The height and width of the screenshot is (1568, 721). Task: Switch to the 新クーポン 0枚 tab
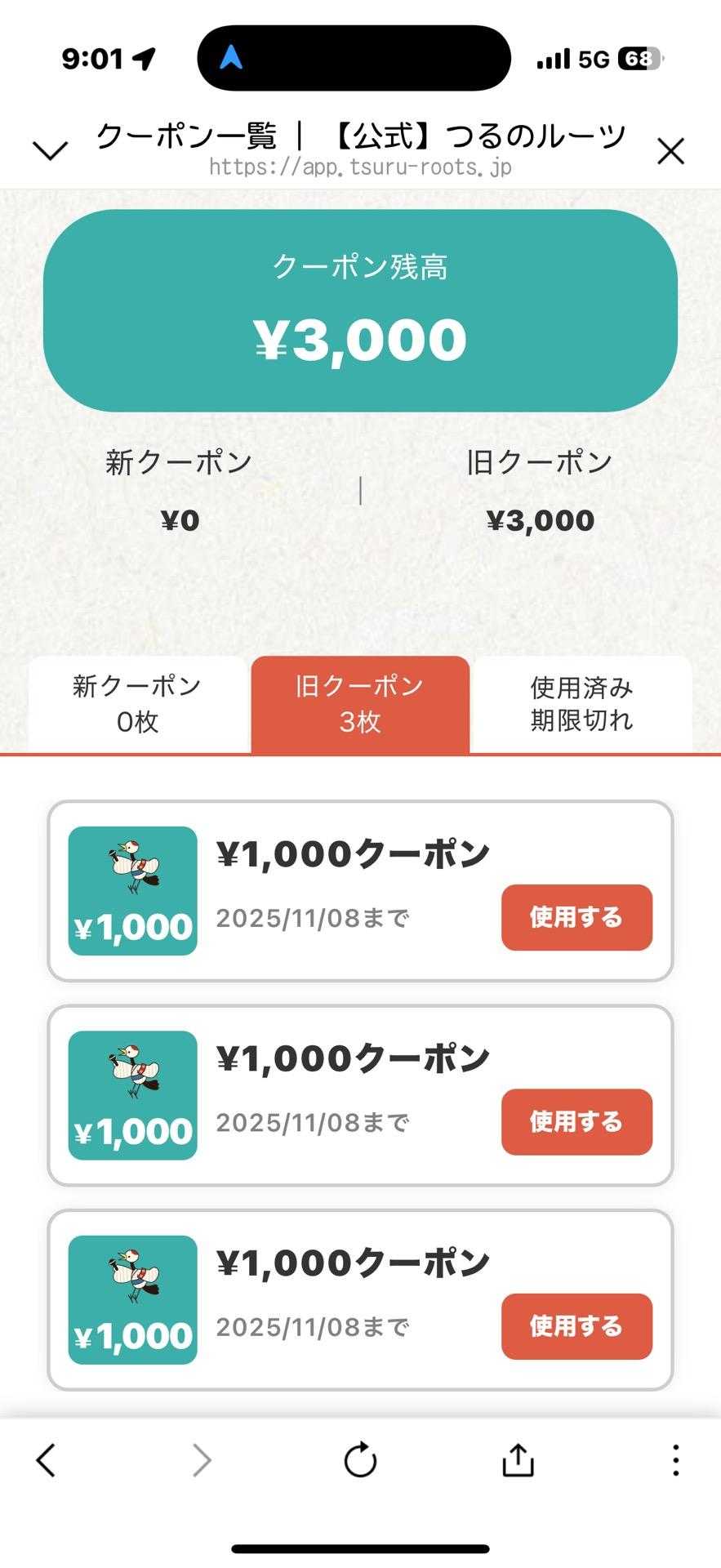click(x=137, y=704)
